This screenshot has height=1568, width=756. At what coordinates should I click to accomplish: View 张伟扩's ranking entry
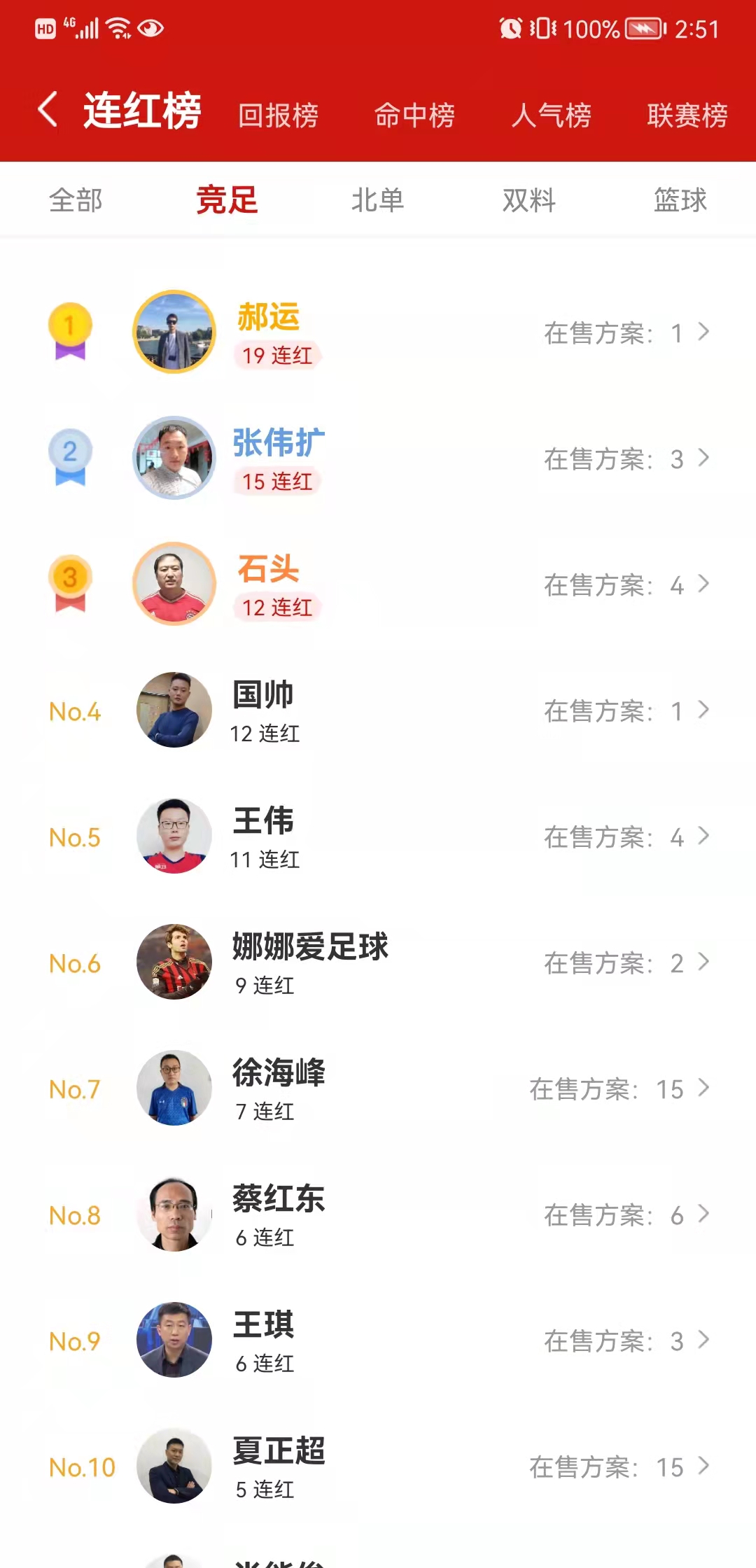pos(378,458)
